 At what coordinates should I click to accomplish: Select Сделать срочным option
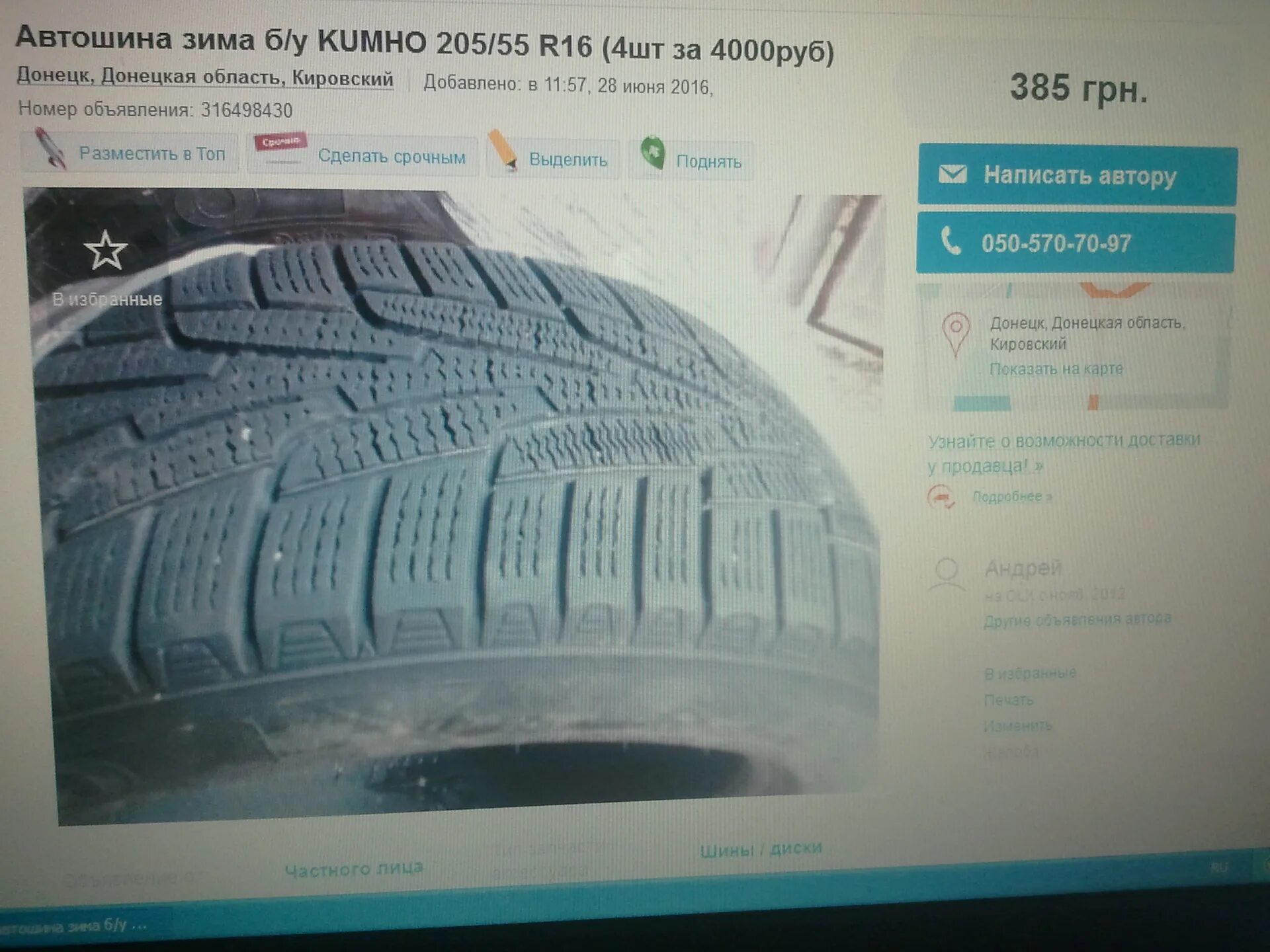click(364, 156)
